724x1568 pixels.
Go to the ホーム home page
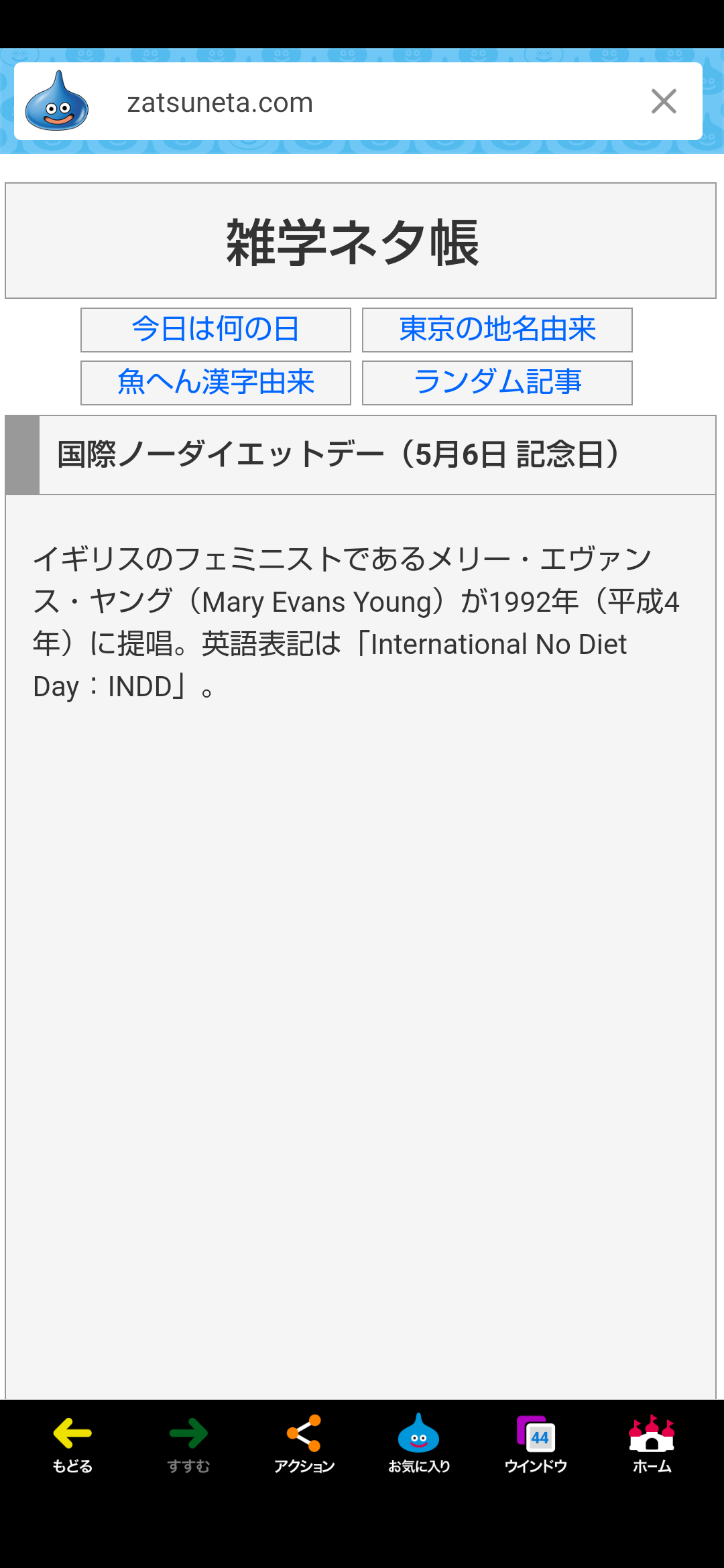click(652, 1444)
